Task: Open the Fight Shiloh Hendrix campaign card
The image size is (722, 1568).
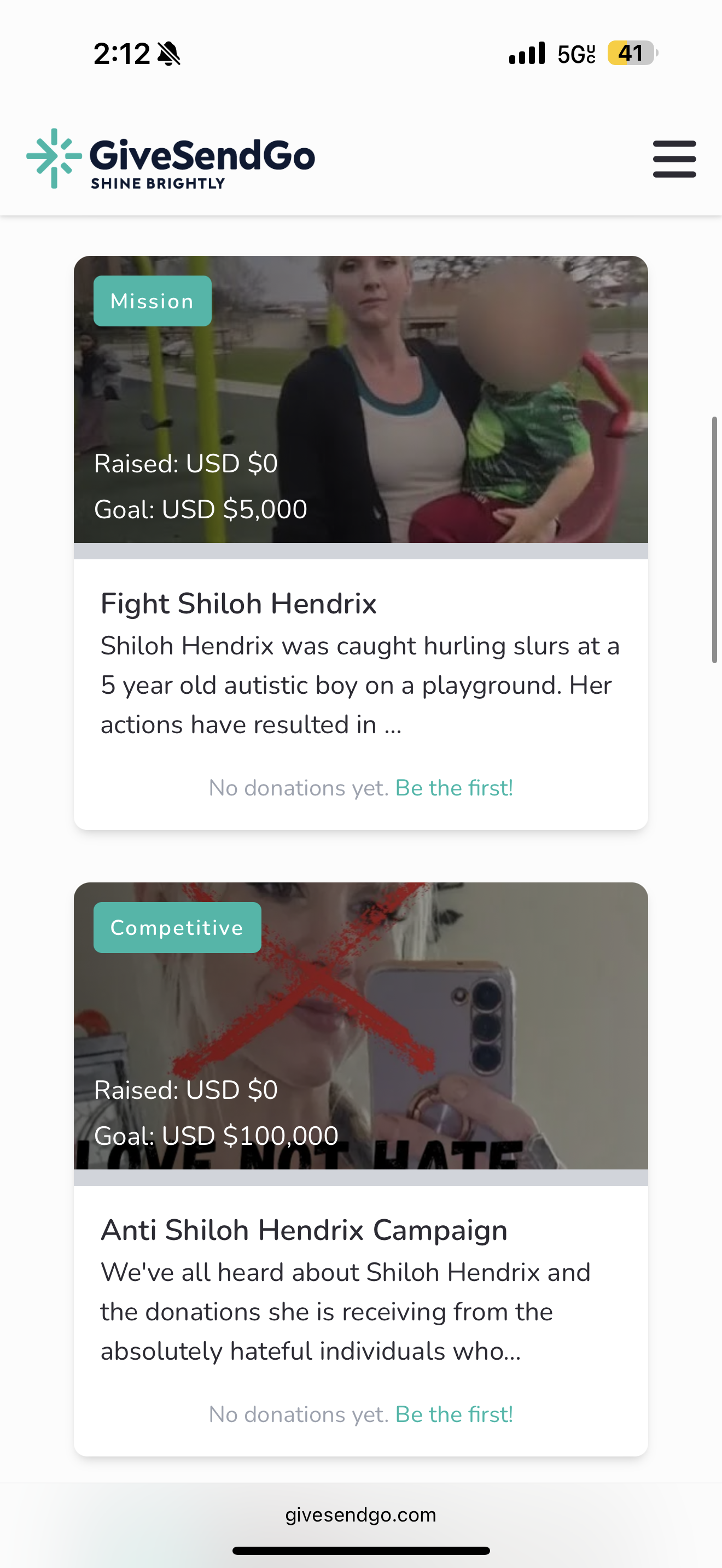Action: (238, 604)
